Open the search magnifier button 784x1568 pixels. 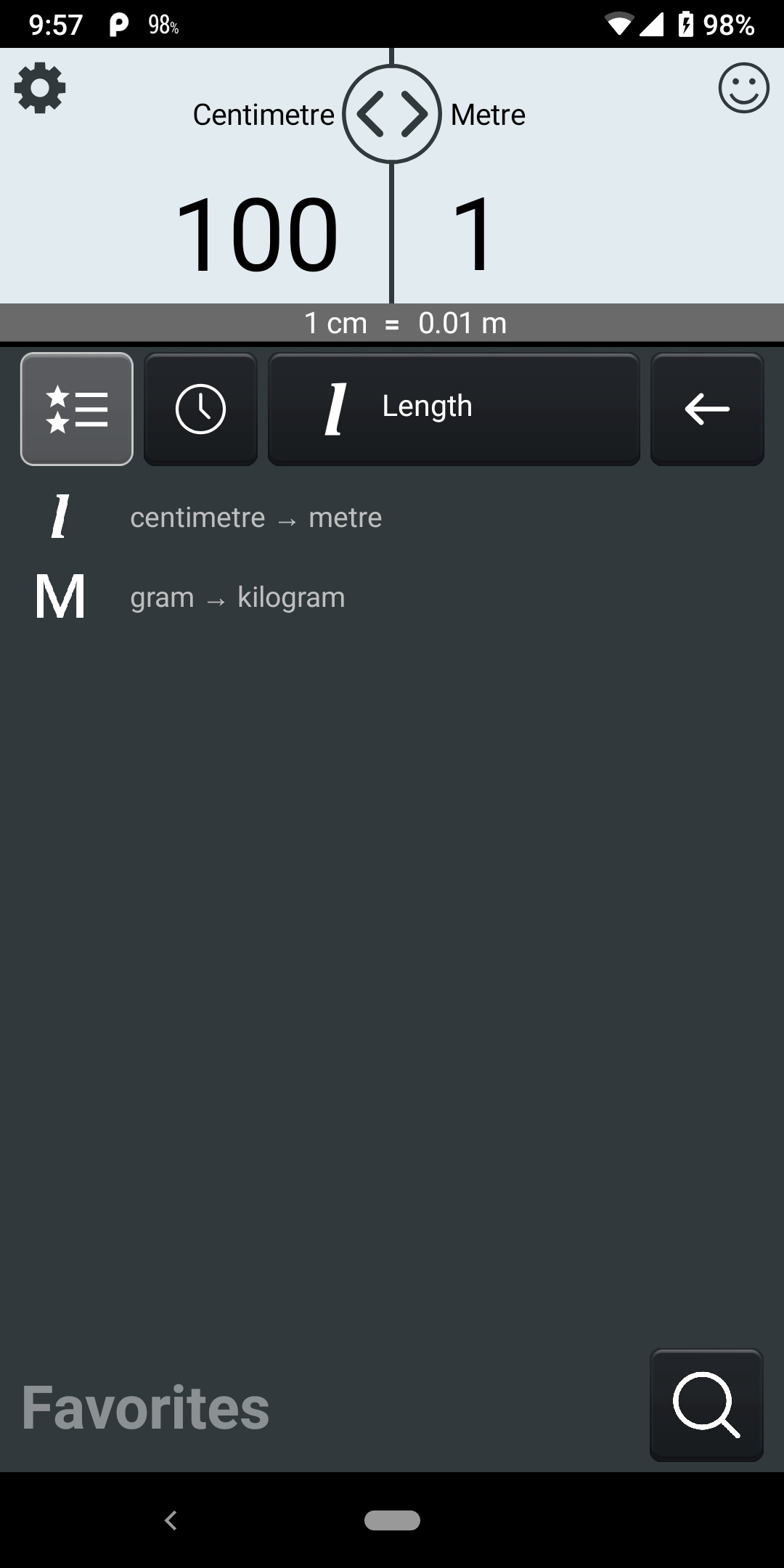pos(706,1405)
